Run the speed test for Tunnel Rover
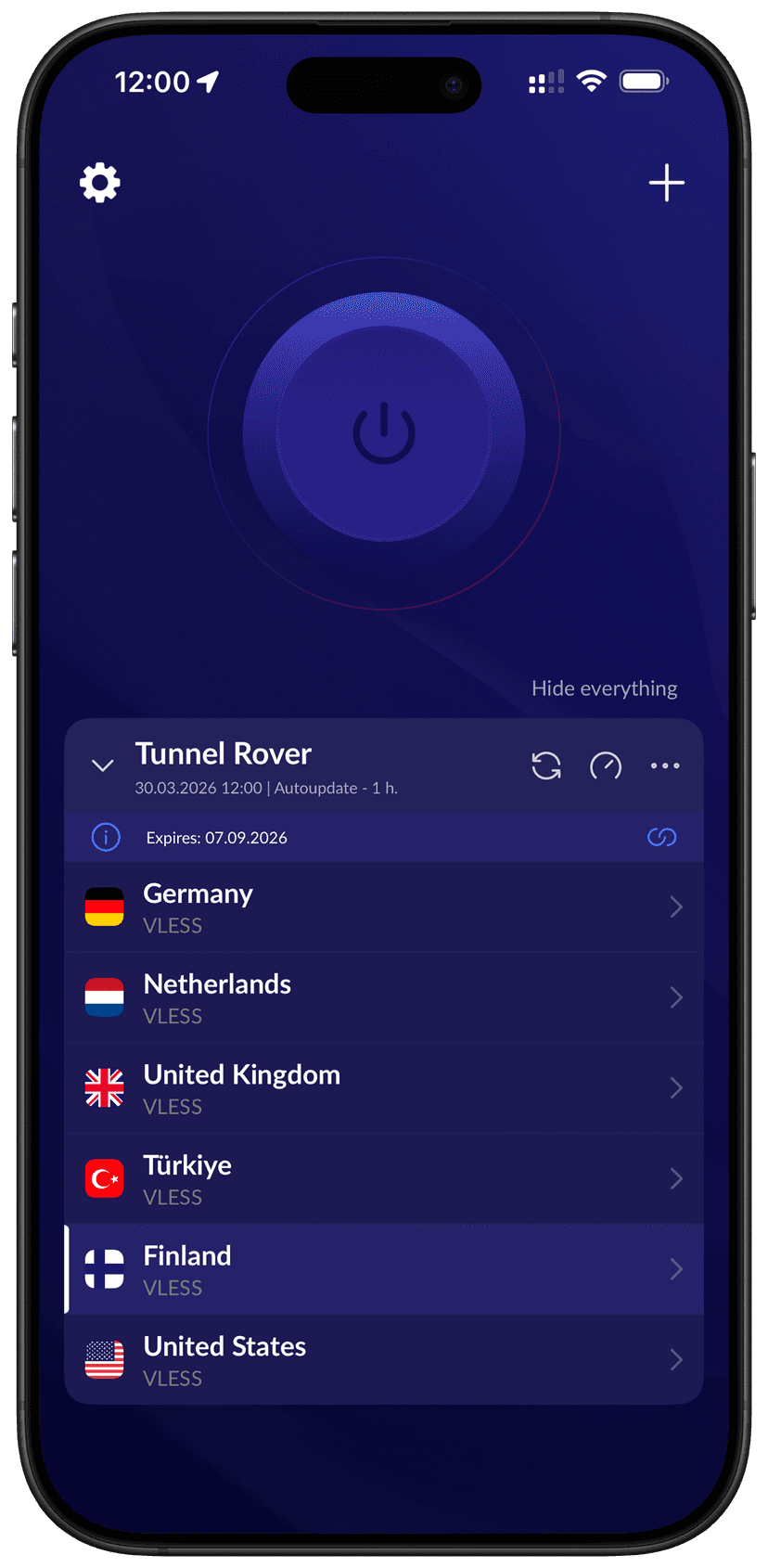This screenshot has width=768, height=1568. tap(606, 765)
